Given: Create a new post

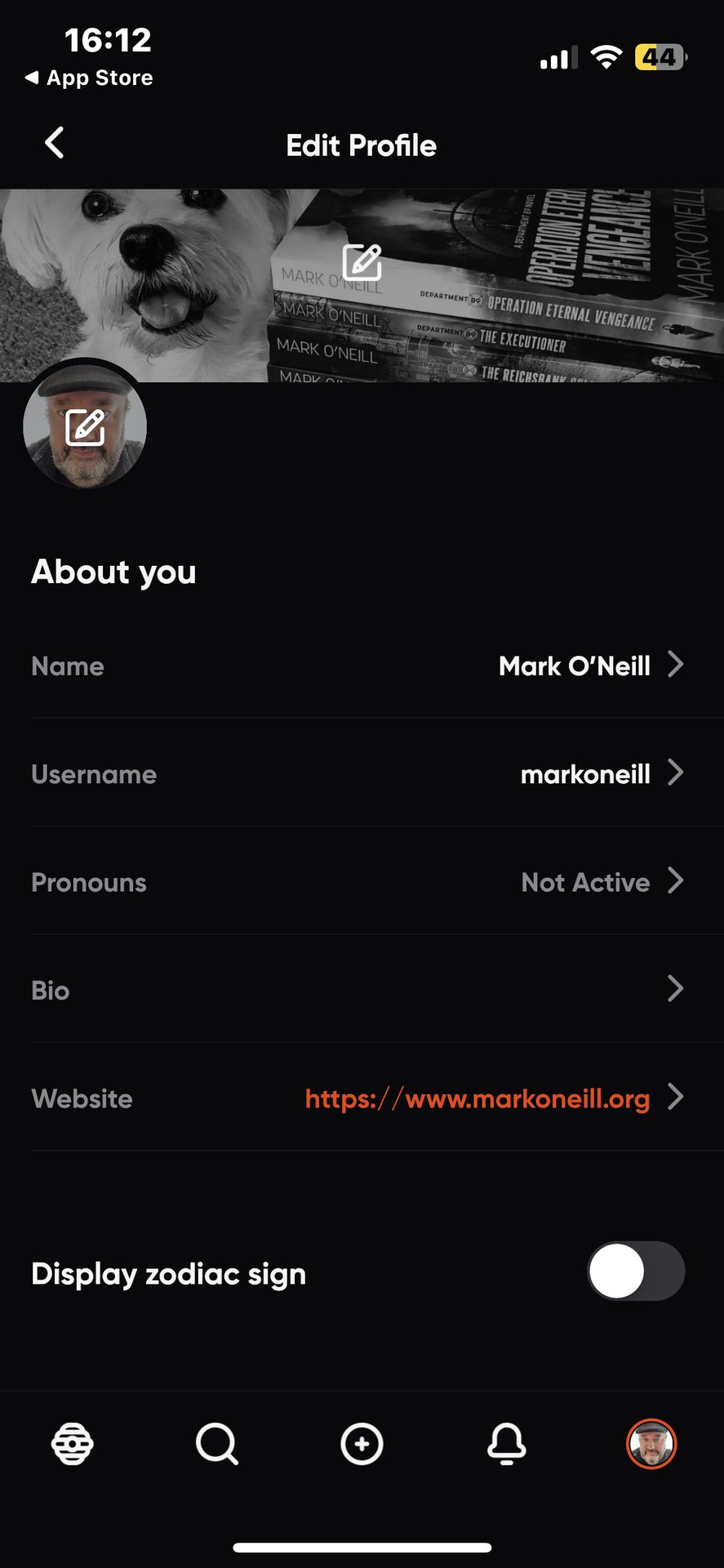Looking at the screenshot, I should pos(362,1444).
